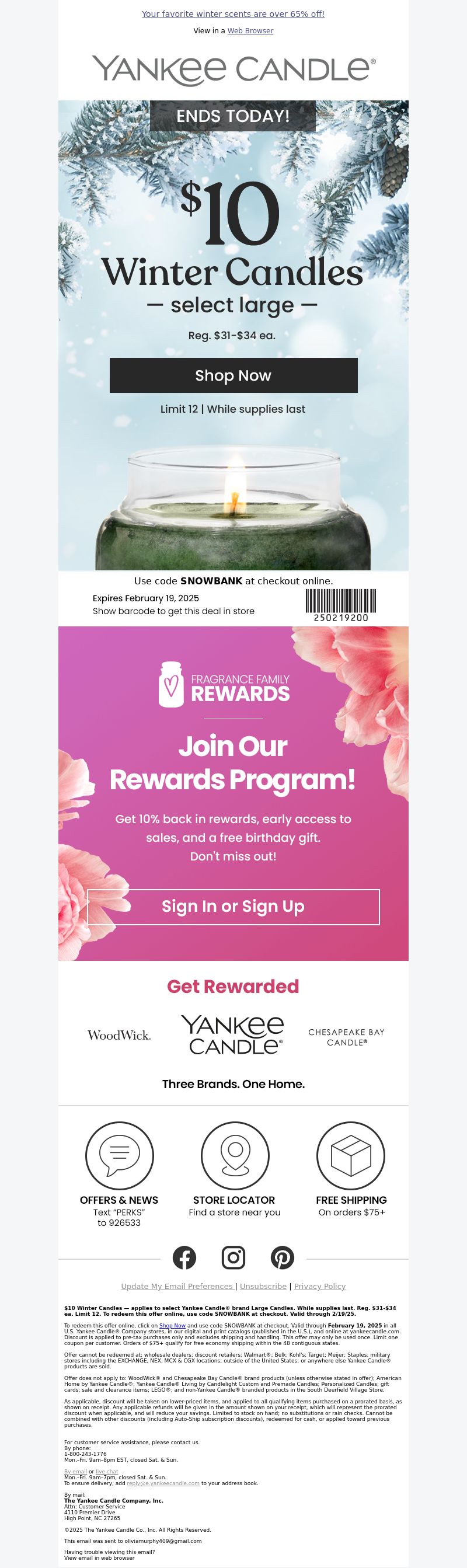Open the Privacy Policy link
This screenshot has width=467, height=1568.
tap(320, 1286)
